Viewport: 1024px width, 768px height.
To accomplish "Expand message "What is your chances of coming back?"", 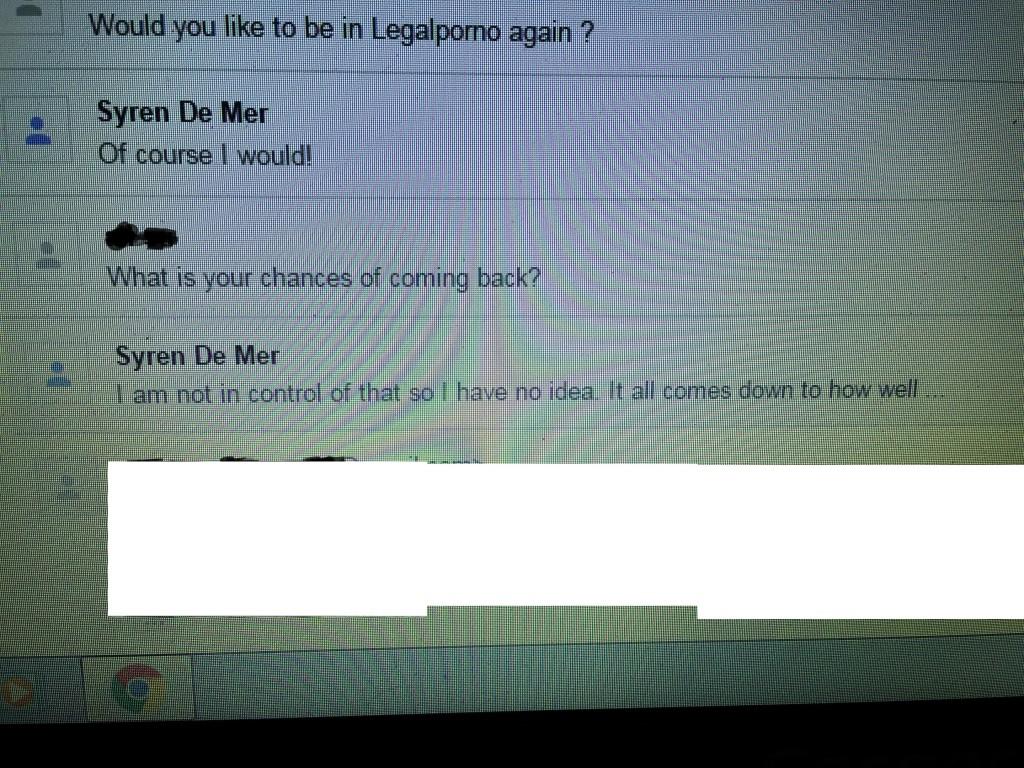I will pyautogui.click(x=323, y=277).
